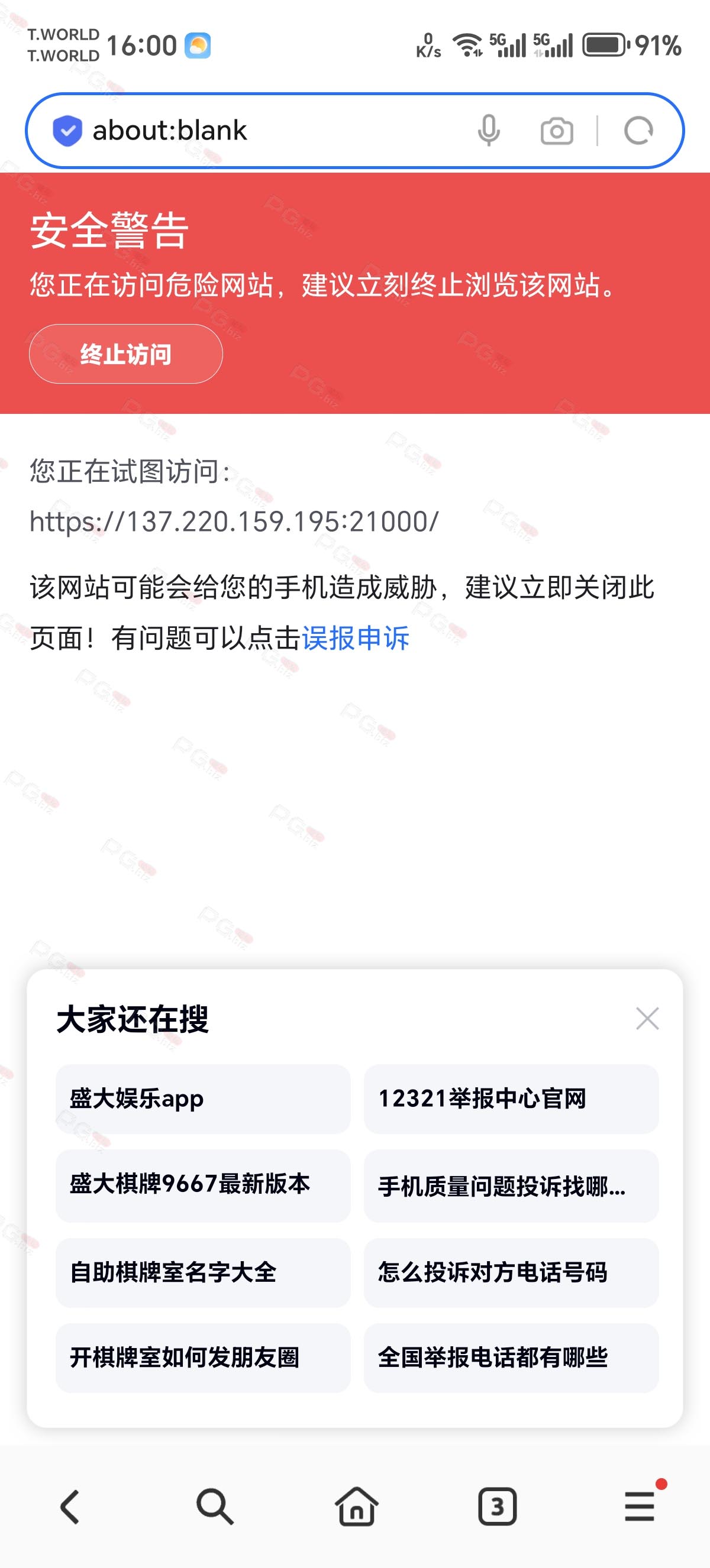Pick suggestion 开棋牌室如何发朋友圈
Viewport: 710px width, 1568px height.
pyautogui.click(x=203, y=1358)
